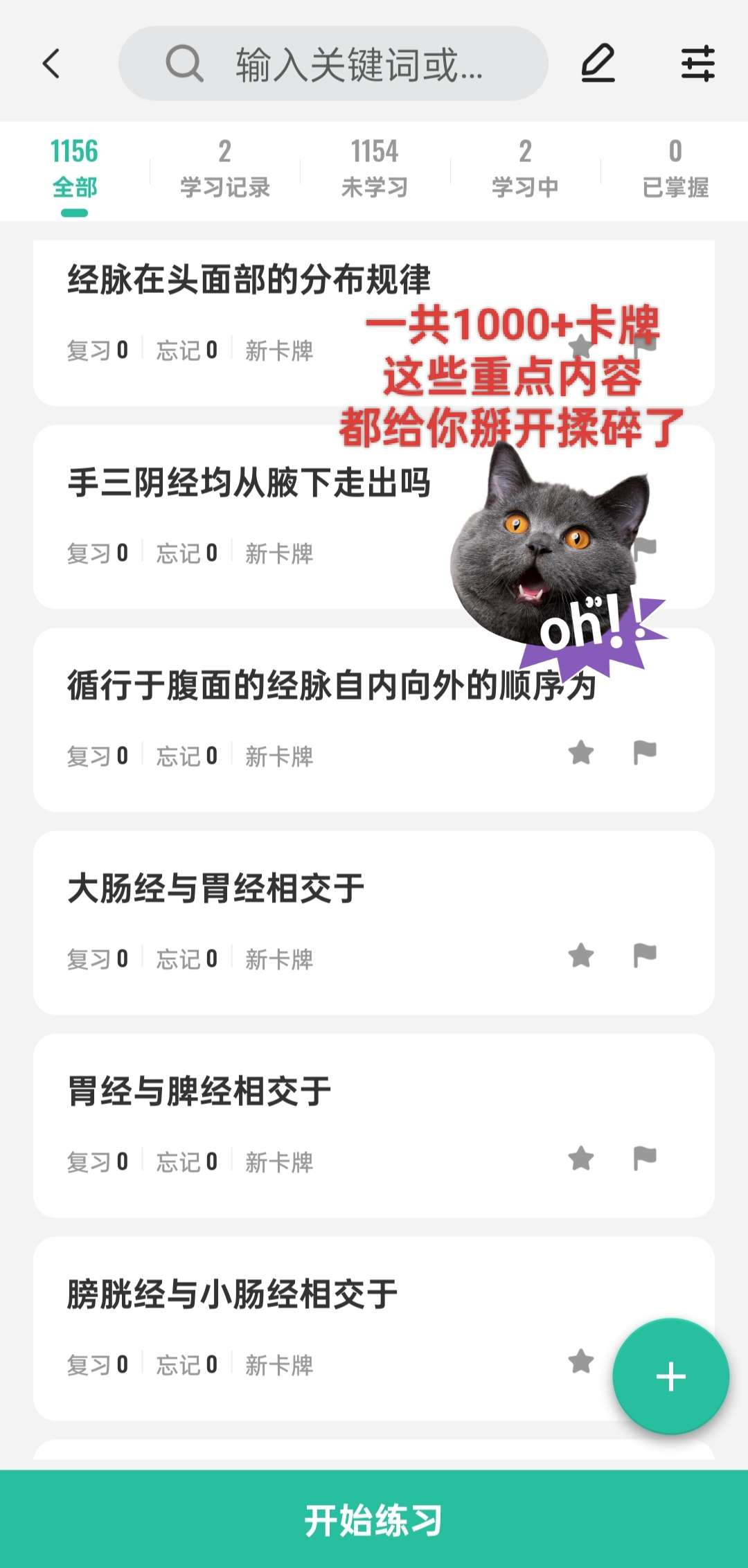Switch to the 已掌握 tab
This screenshot has height=1568, width=748.
[x=675, y=170]
